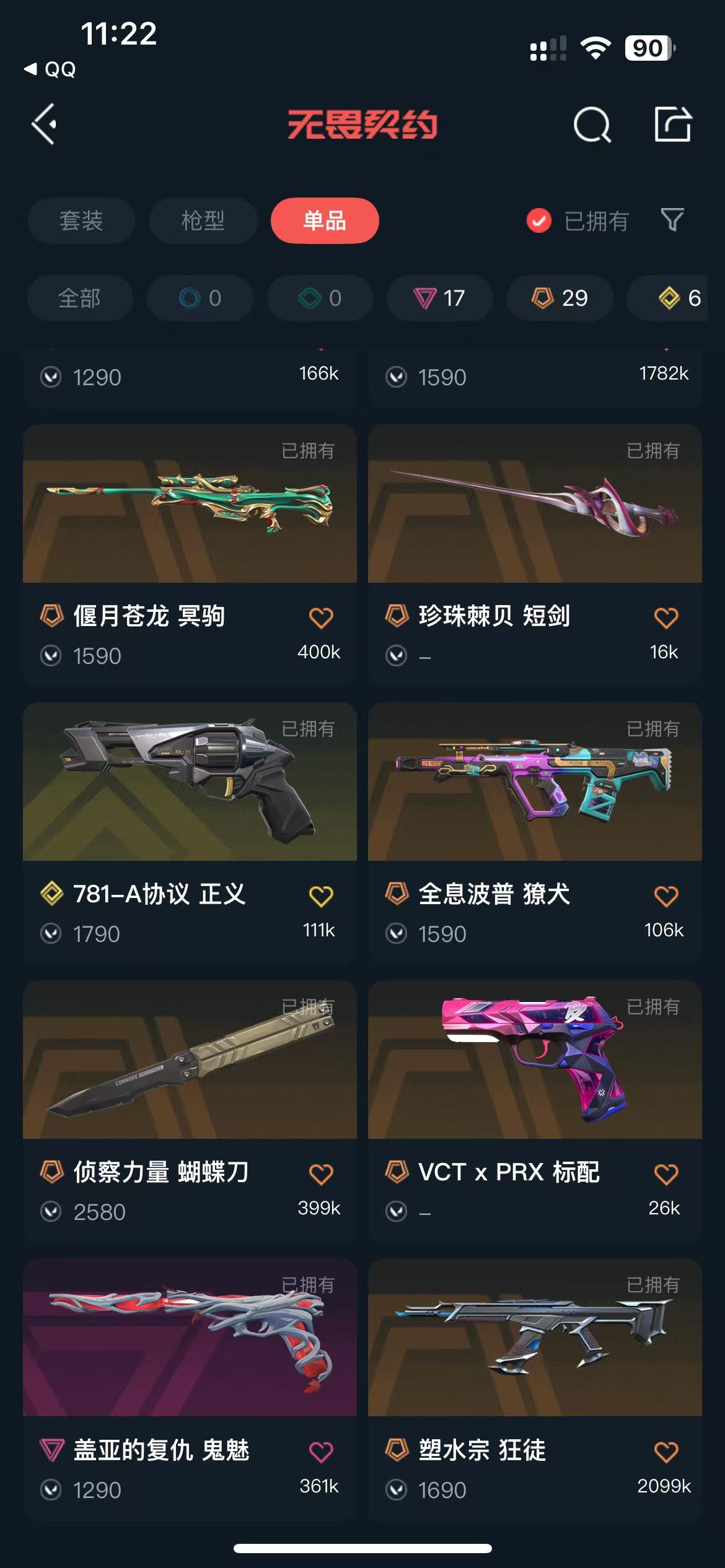
Task: Filter by the pink tier chip showing 17
Action: pos(439,298)
